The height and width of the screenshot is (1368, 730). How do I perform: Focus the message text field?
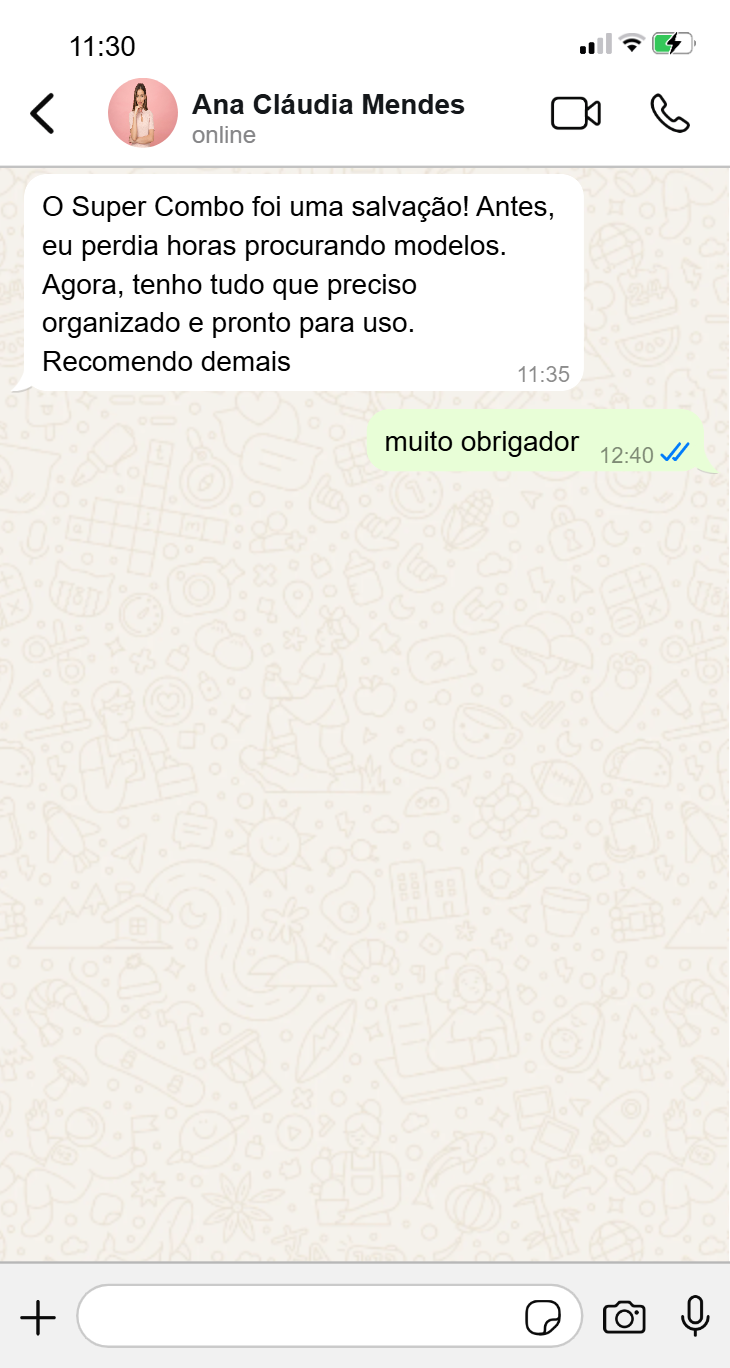coord(300,1317)
